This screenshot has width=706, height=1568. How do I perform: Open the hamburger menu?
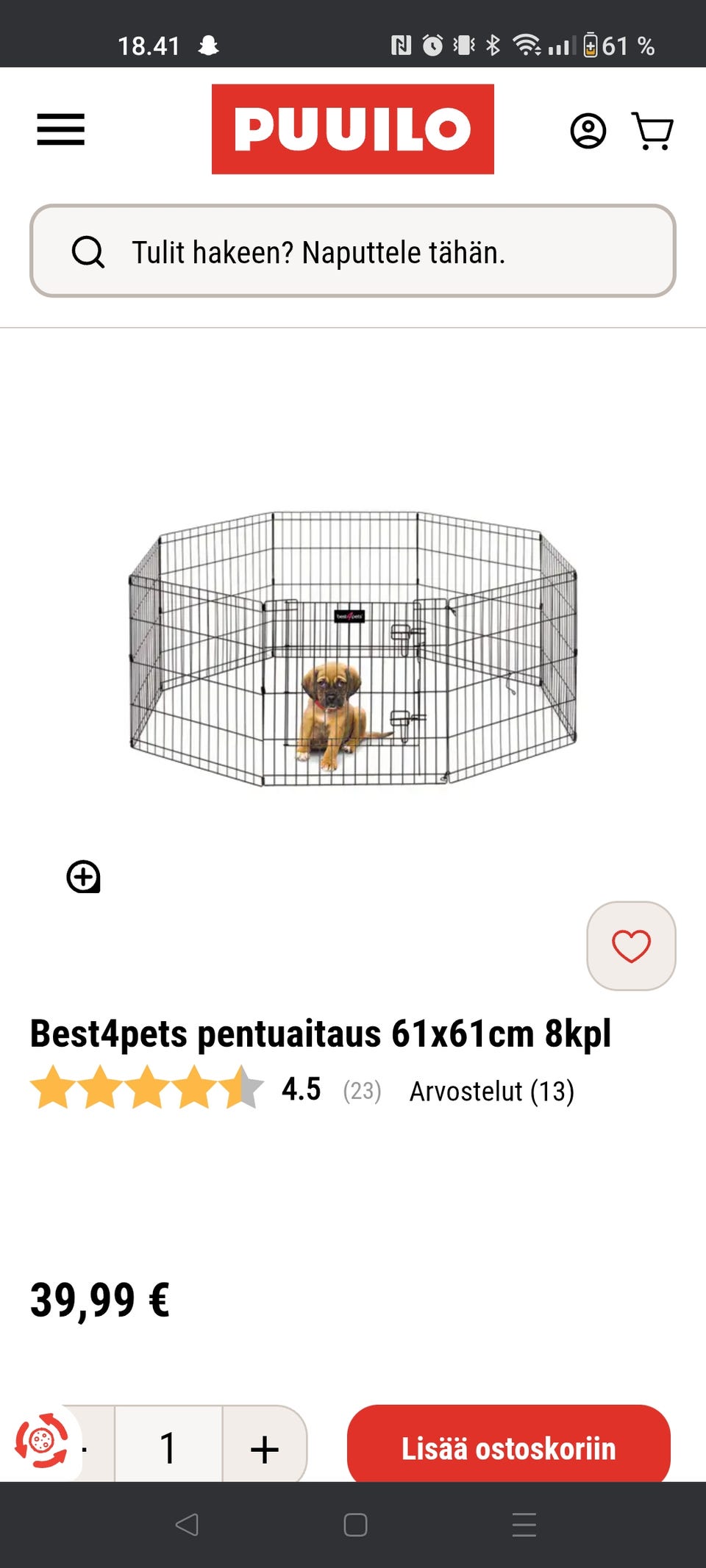tap(61, 129)
